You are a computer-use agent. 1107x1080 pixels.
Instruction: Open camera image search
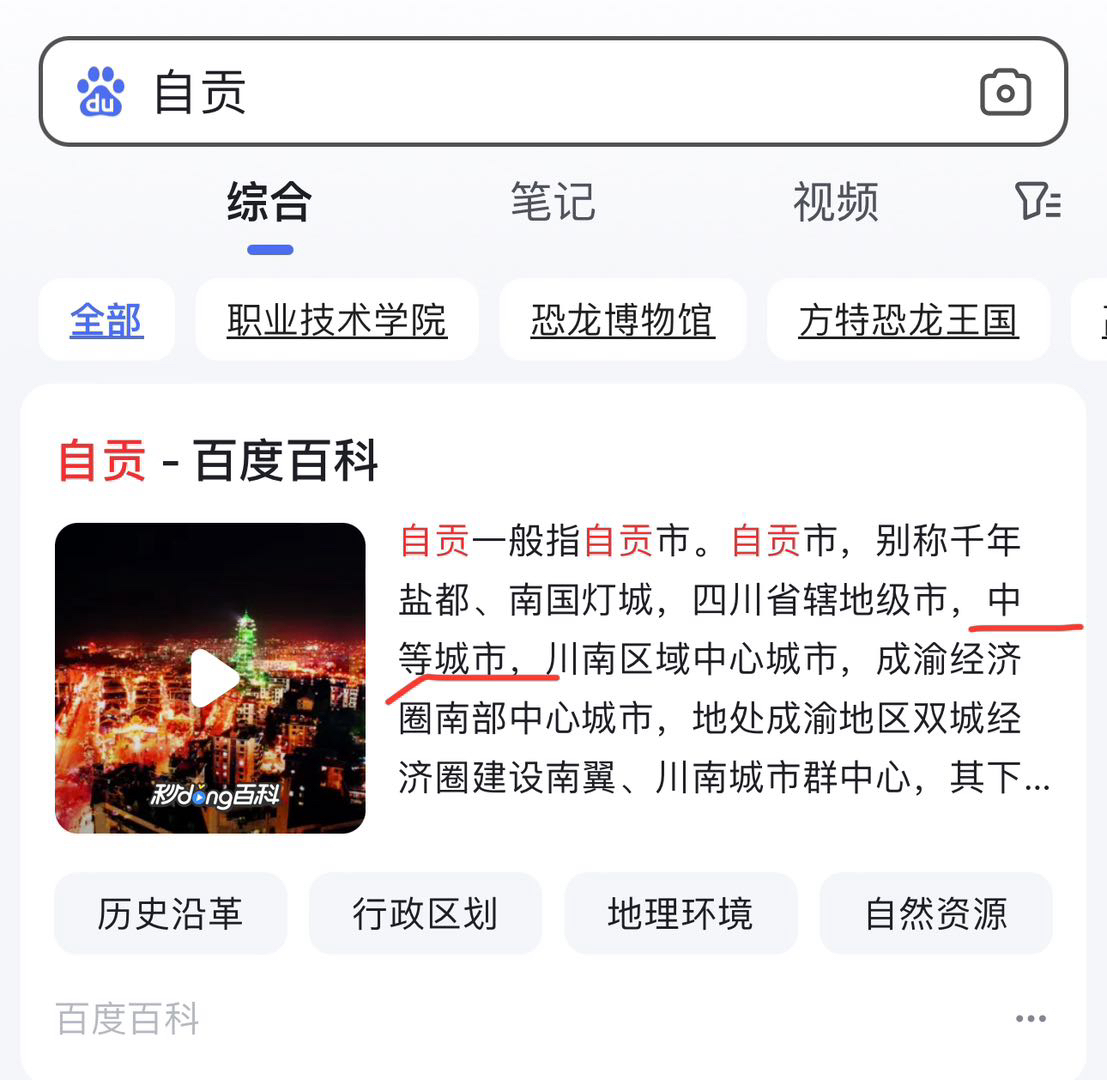(1005, 93)
